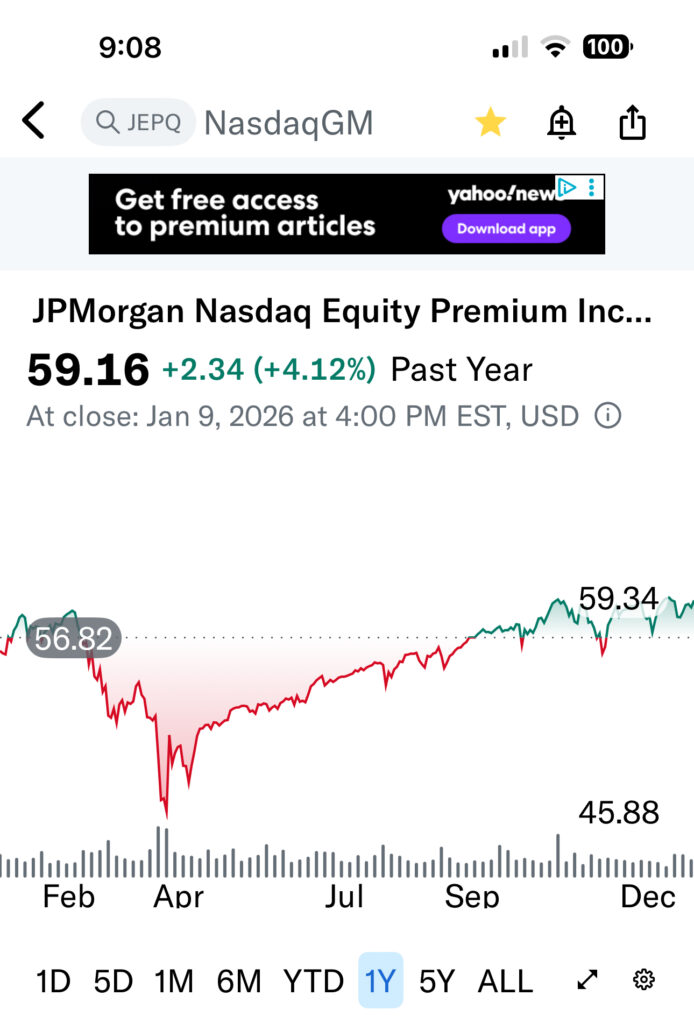
Task: Show the YTD chart range
Action: 313,981
